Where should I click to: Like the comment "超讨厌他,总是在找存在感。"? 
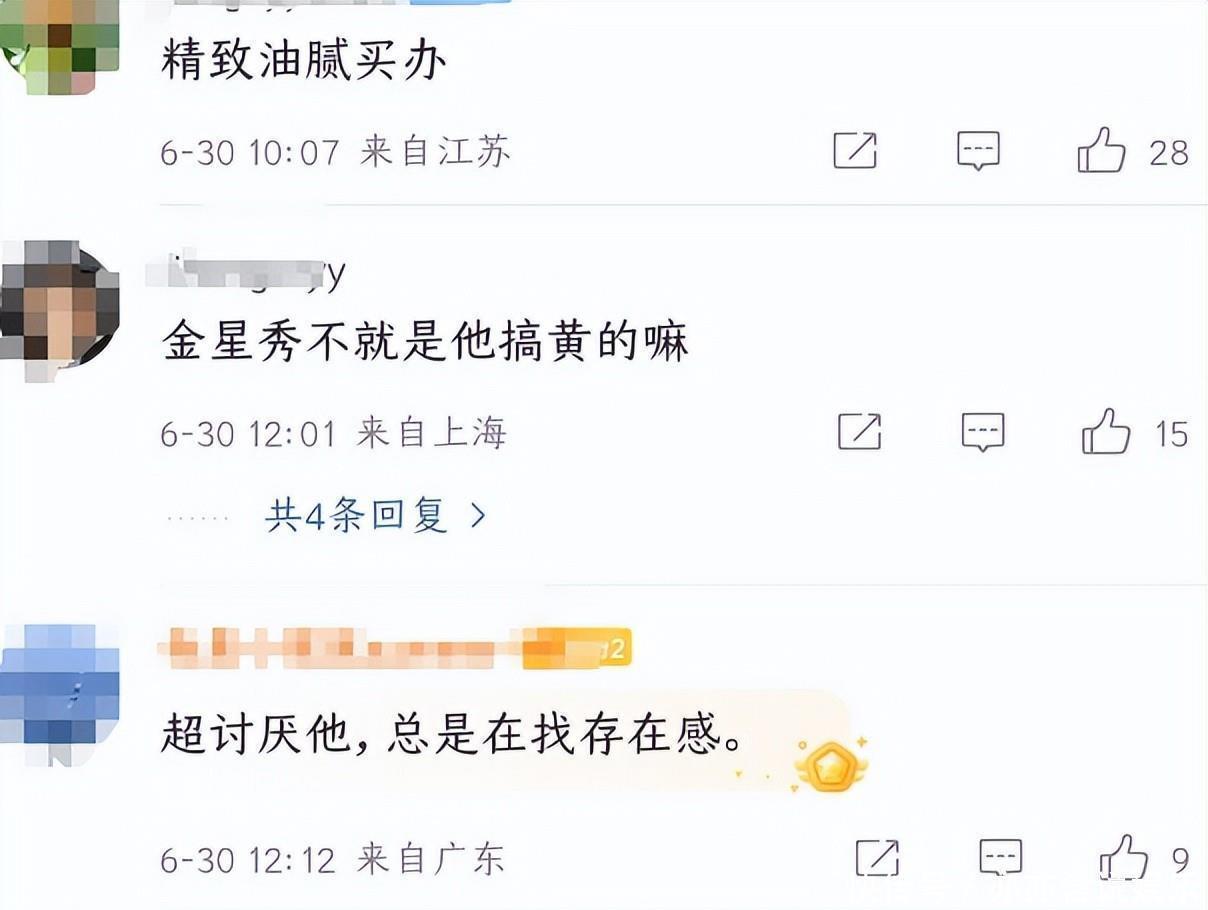pos(1123,858)
